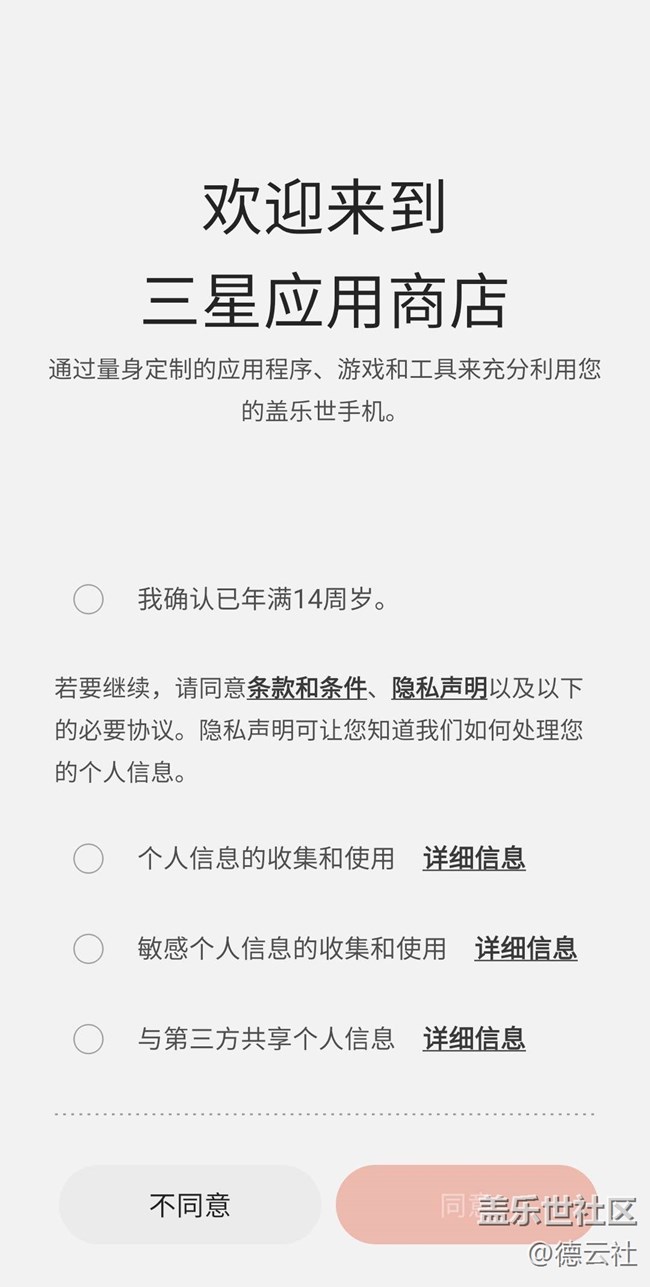
Task: Tick the 敏感个人信息的收集和使用 checkbox
Action: point(88,949)
